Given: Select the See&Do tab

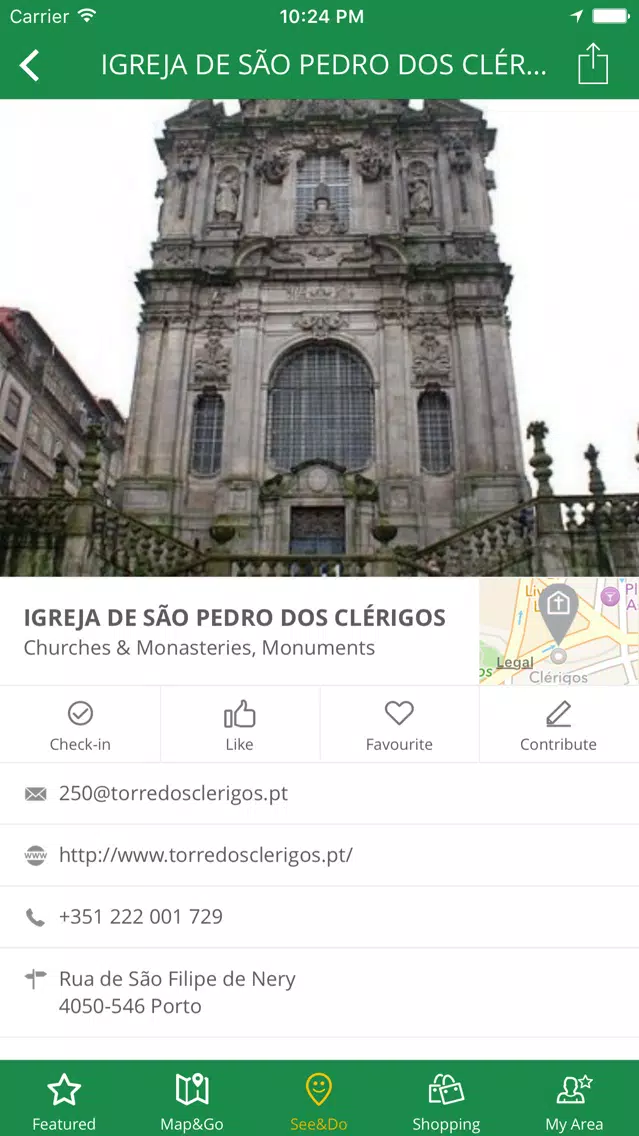Looking at the screenshot, I should [x=319, y=1099].
